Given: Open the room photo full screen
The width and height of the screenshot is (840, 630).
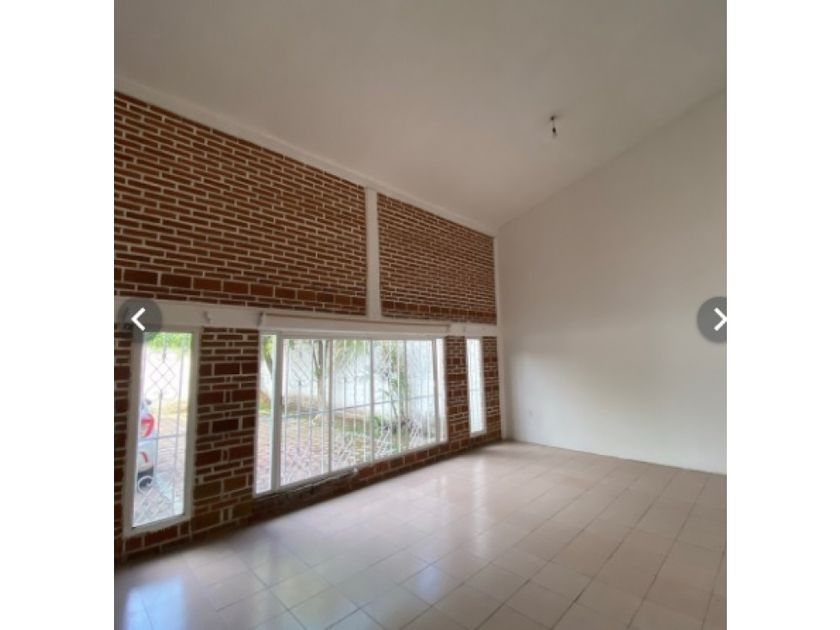Looking at the screenshot, I should [421, 315].
